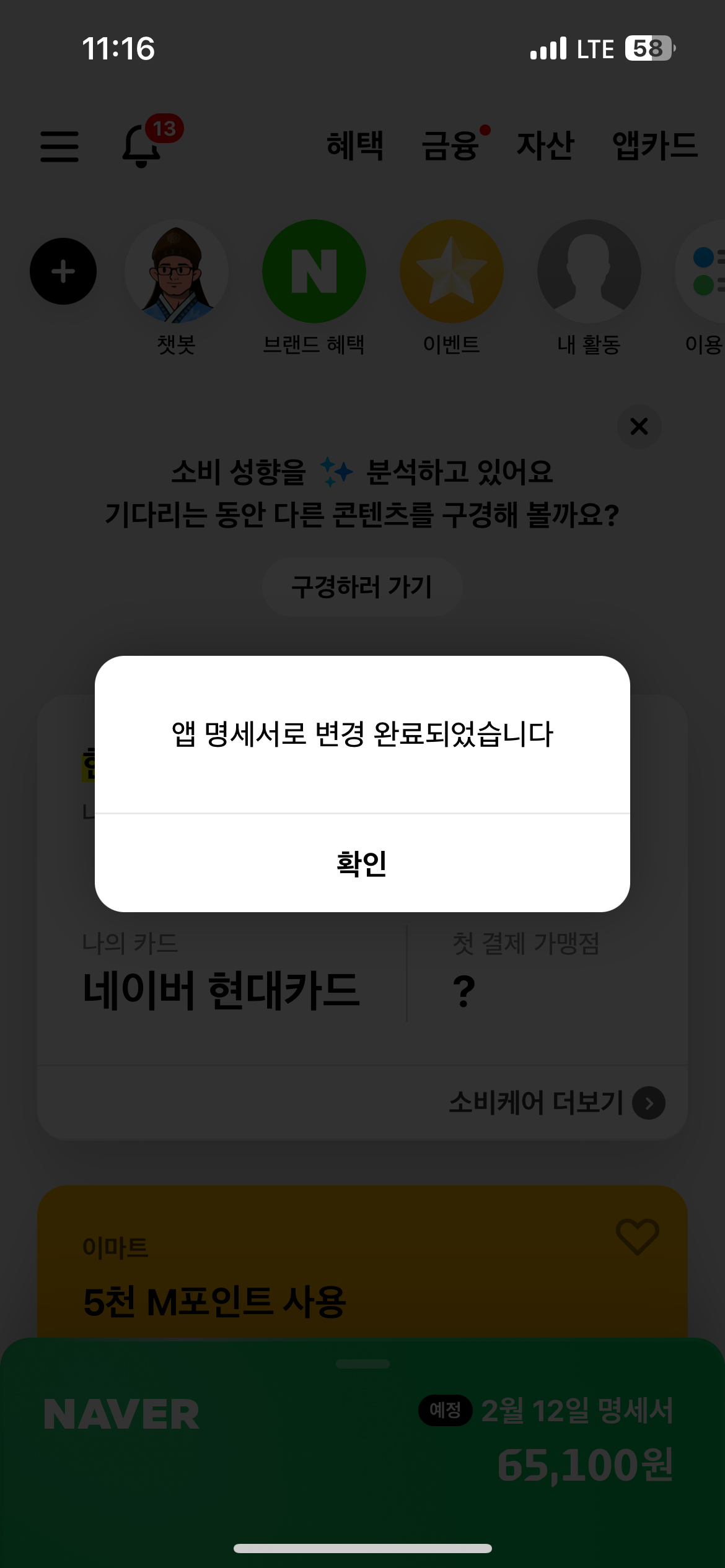
Task: Switch to the 앱카드 tab
Action: (655, 146)
